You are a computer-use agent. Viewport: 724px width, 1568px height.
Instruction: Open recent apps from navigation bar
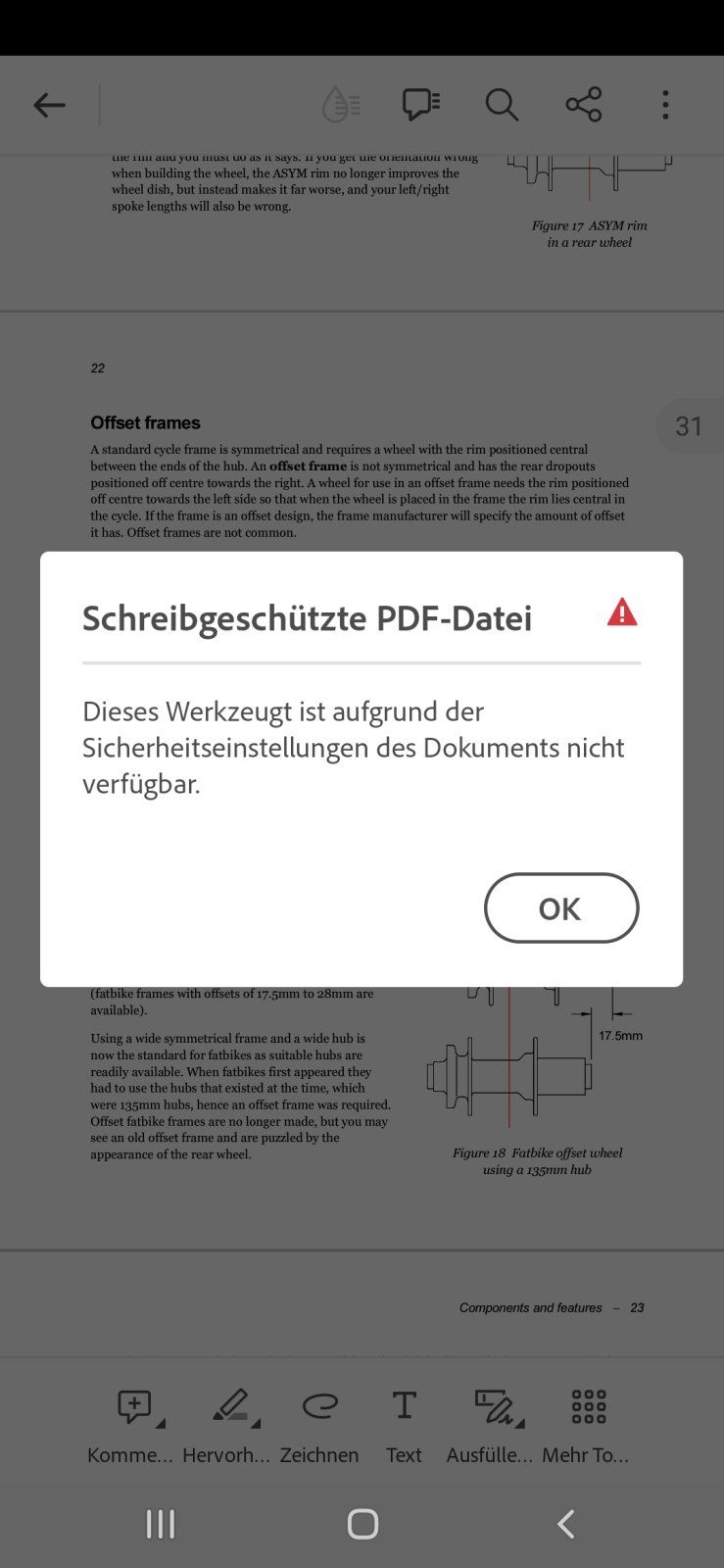pos(160,1524)
